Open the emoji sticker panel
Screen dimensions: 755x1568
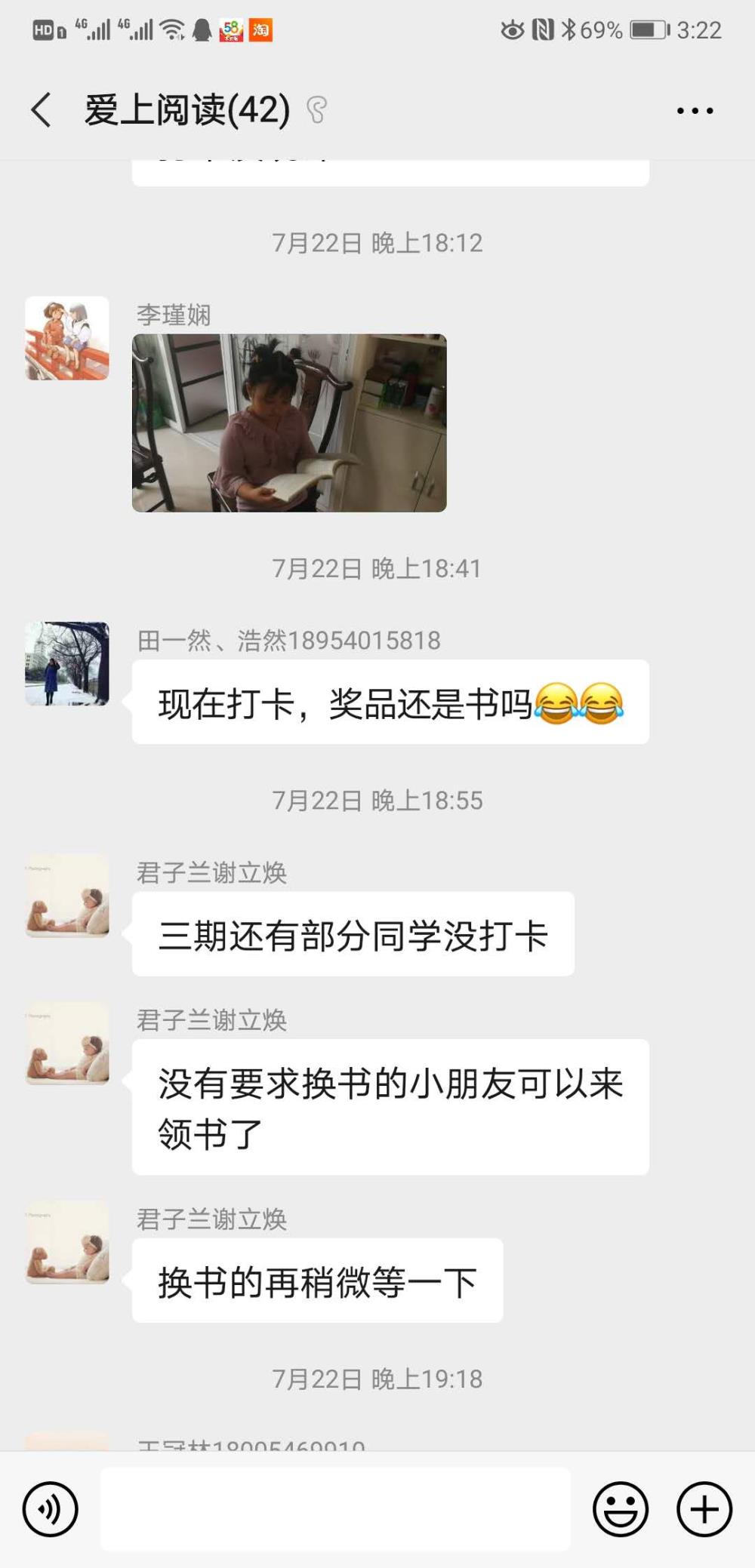click(621, 1509)
